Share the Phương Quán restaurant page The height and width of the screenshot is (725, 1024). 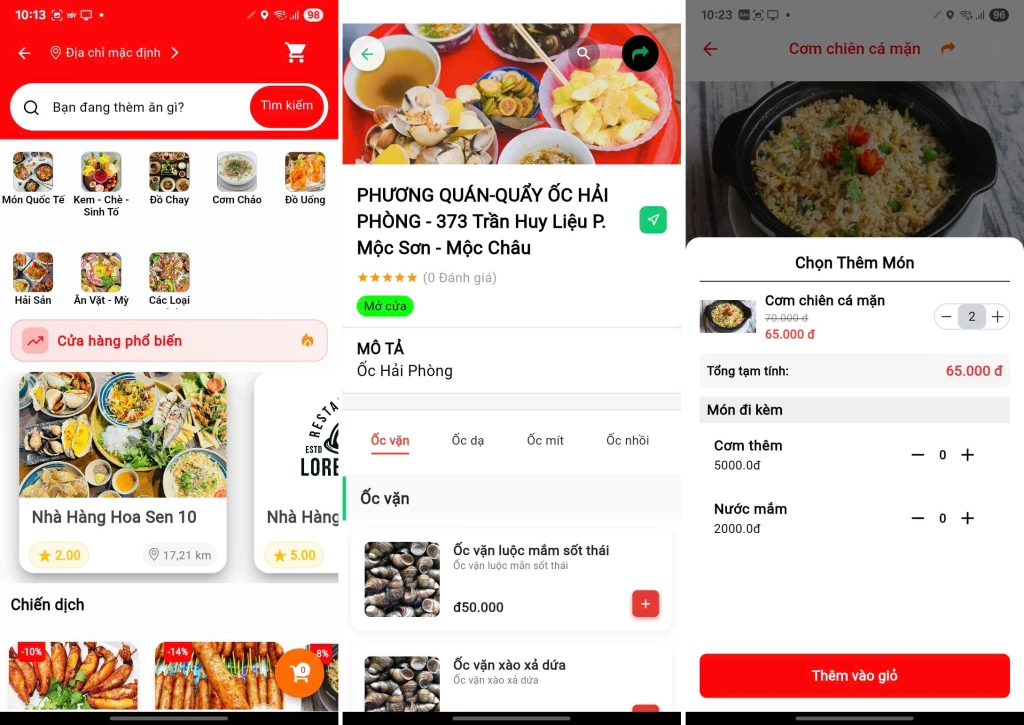(640, 53)
